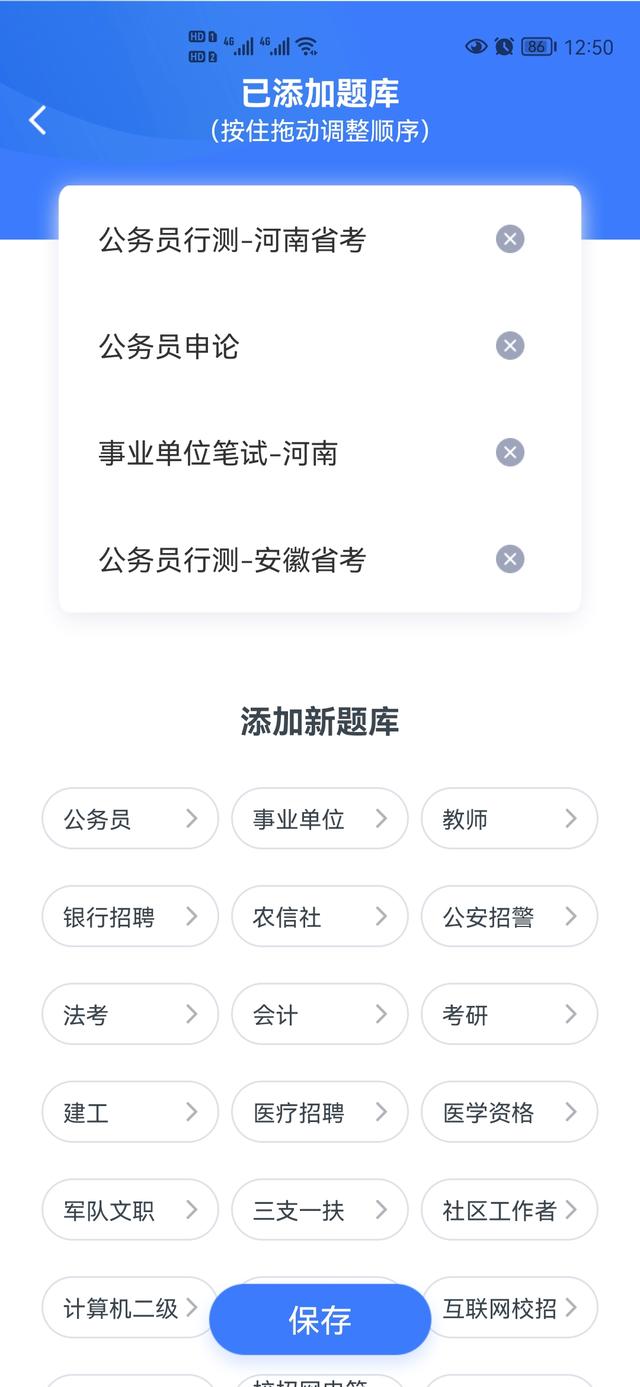This screenshot has height=1387, width=640.
Task: Open the 会计 category
Action: click(x=320, y=1014)
